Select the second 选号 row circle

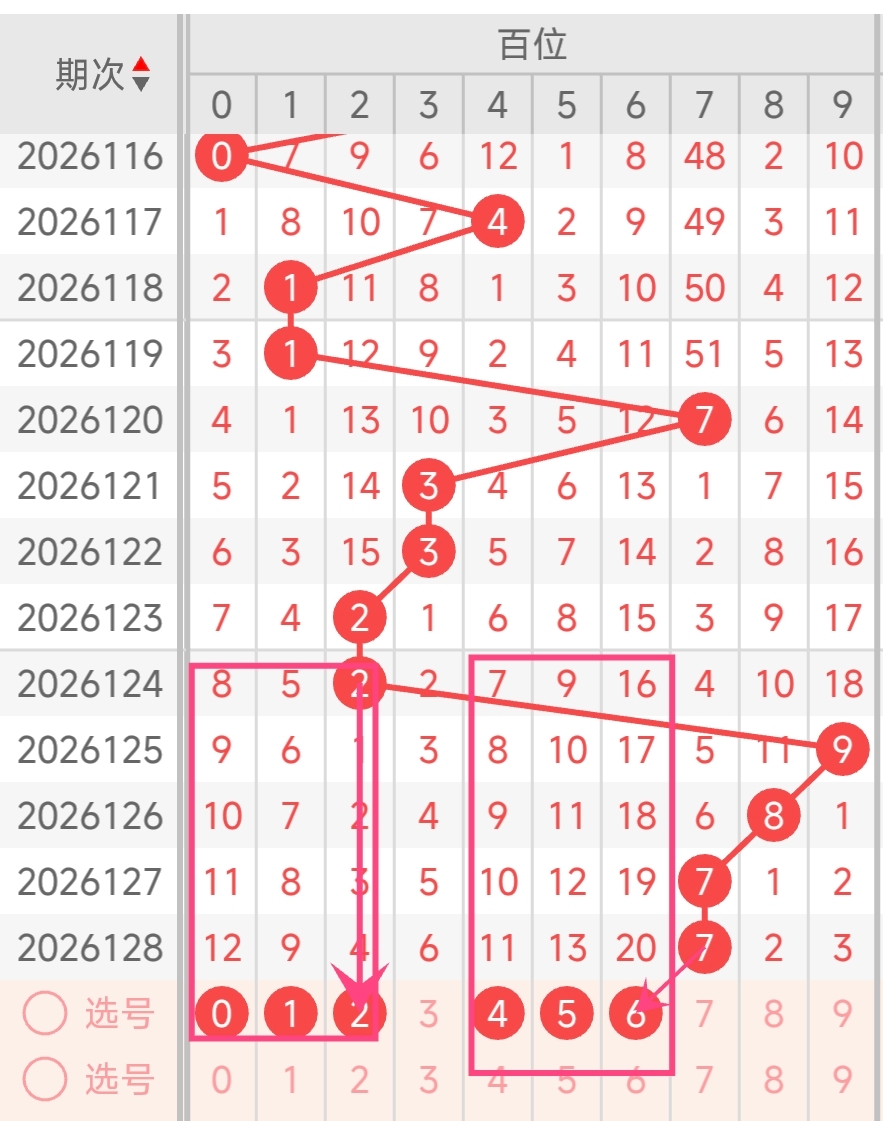pyautogui.click(x=45, y=1079)
